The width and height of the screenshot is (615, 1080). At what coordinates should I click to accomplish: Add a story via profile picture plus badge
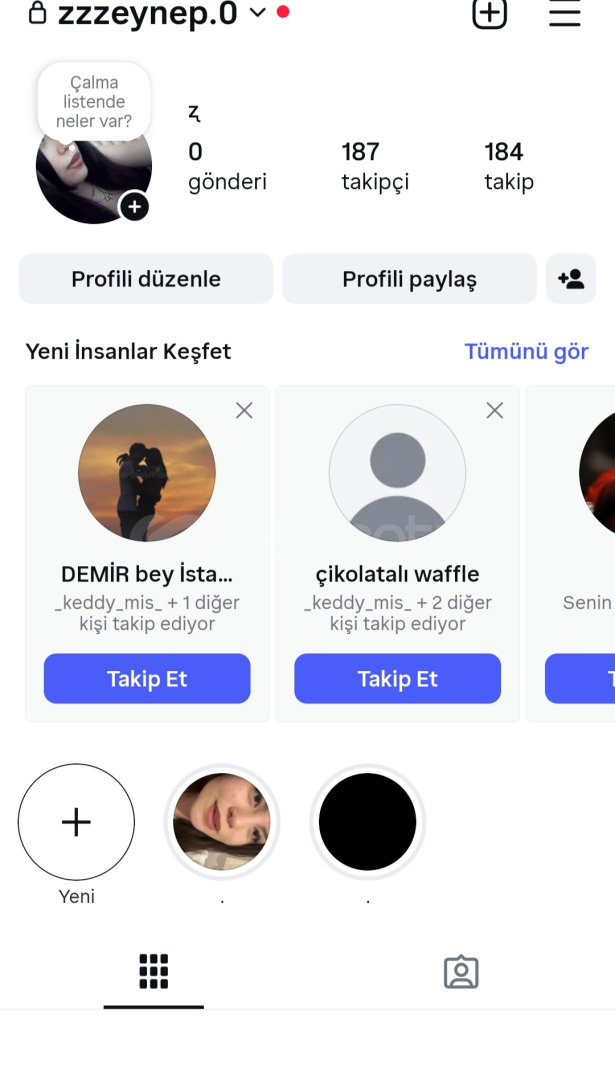(134, 207)
